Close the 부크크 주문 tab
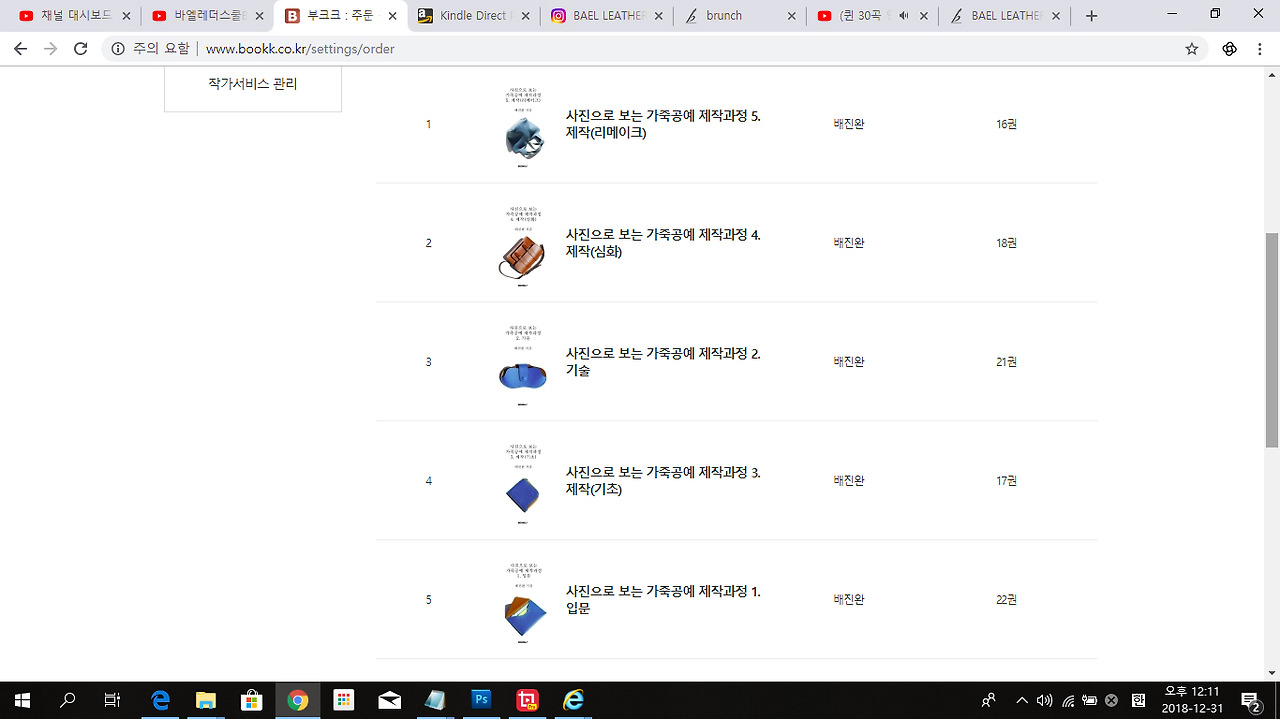This screenshot has width=1280, height=719. coord(392,16)
